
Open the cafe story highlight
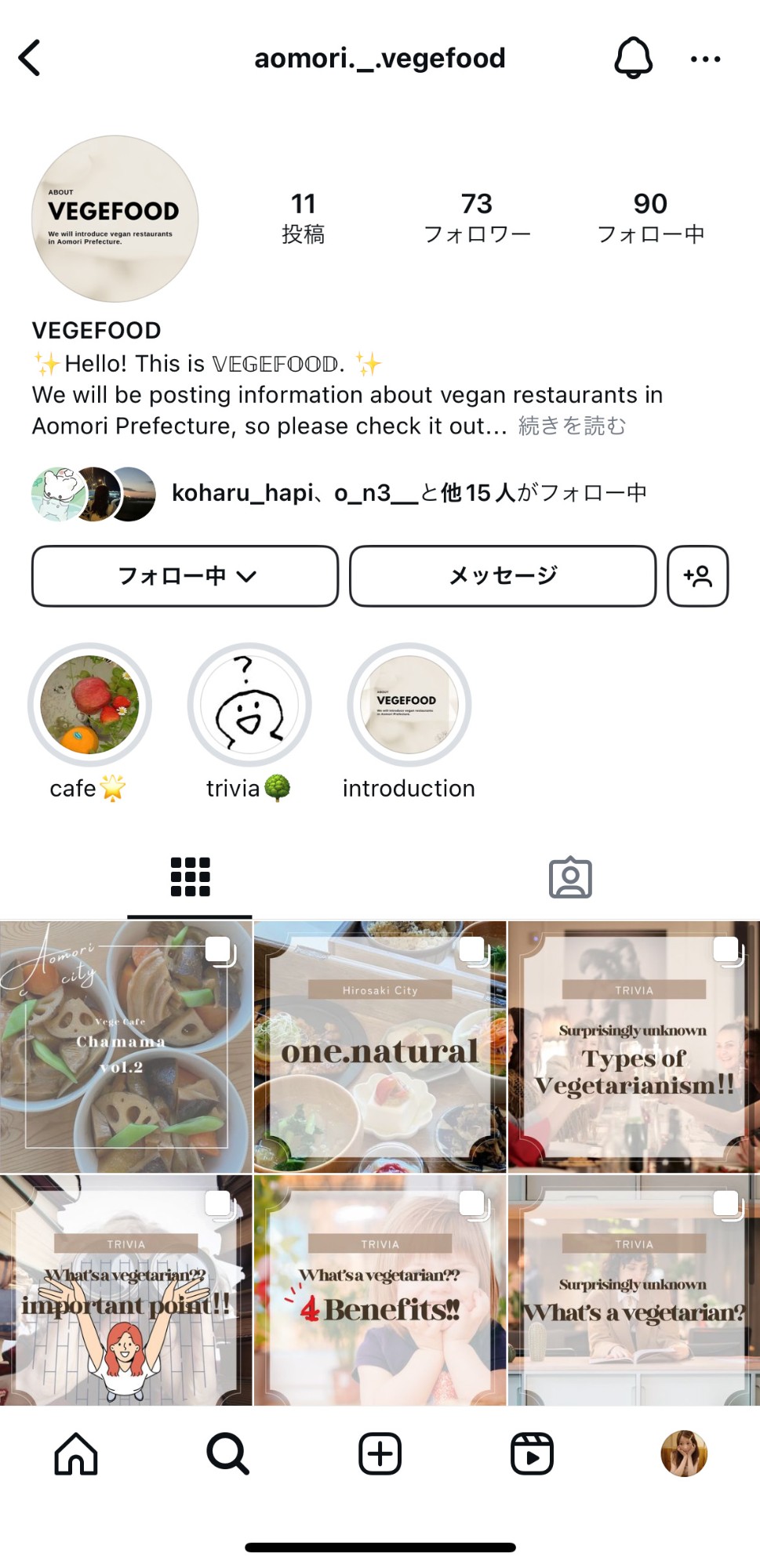coord(89,705)
